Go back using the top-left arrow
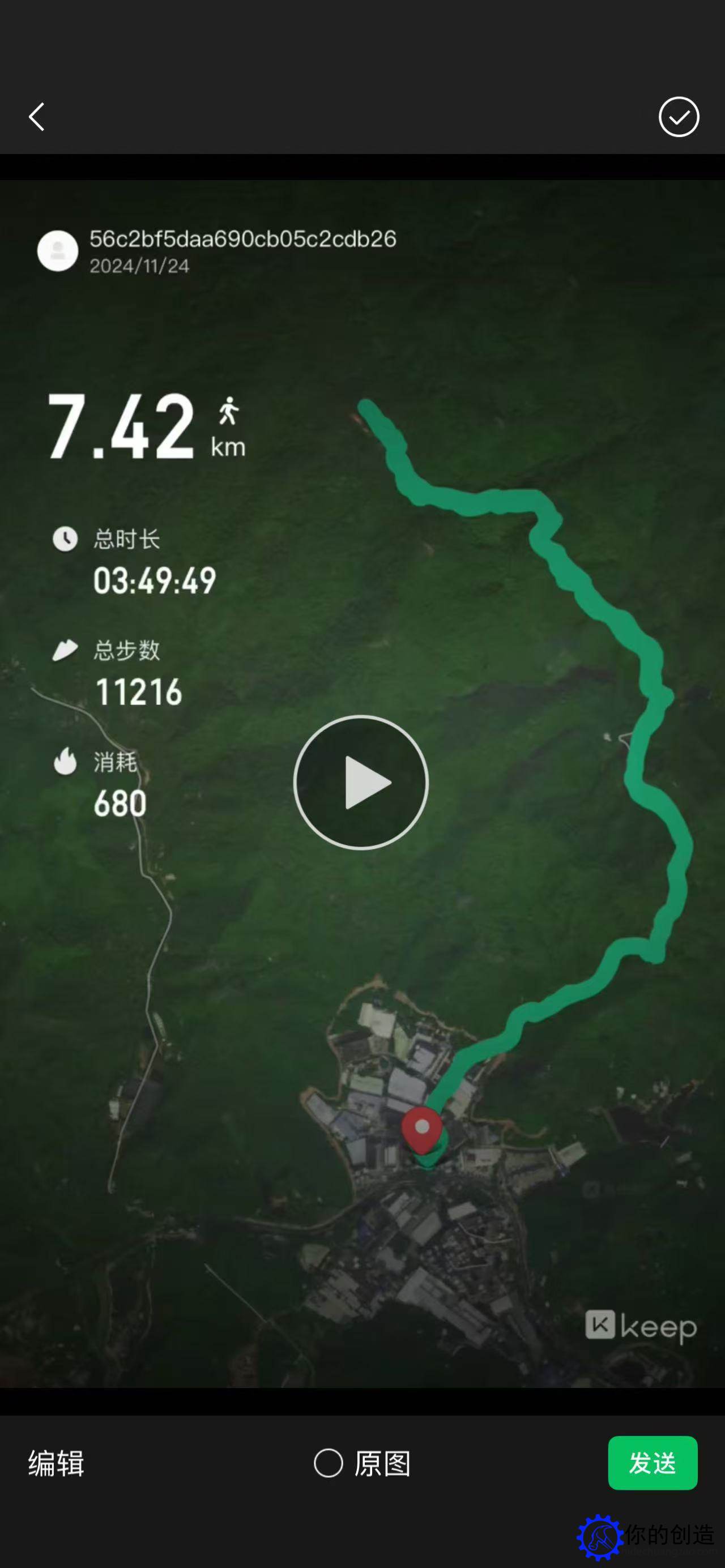The height and width of the screenshot is (1568, 725). (36, 117)
